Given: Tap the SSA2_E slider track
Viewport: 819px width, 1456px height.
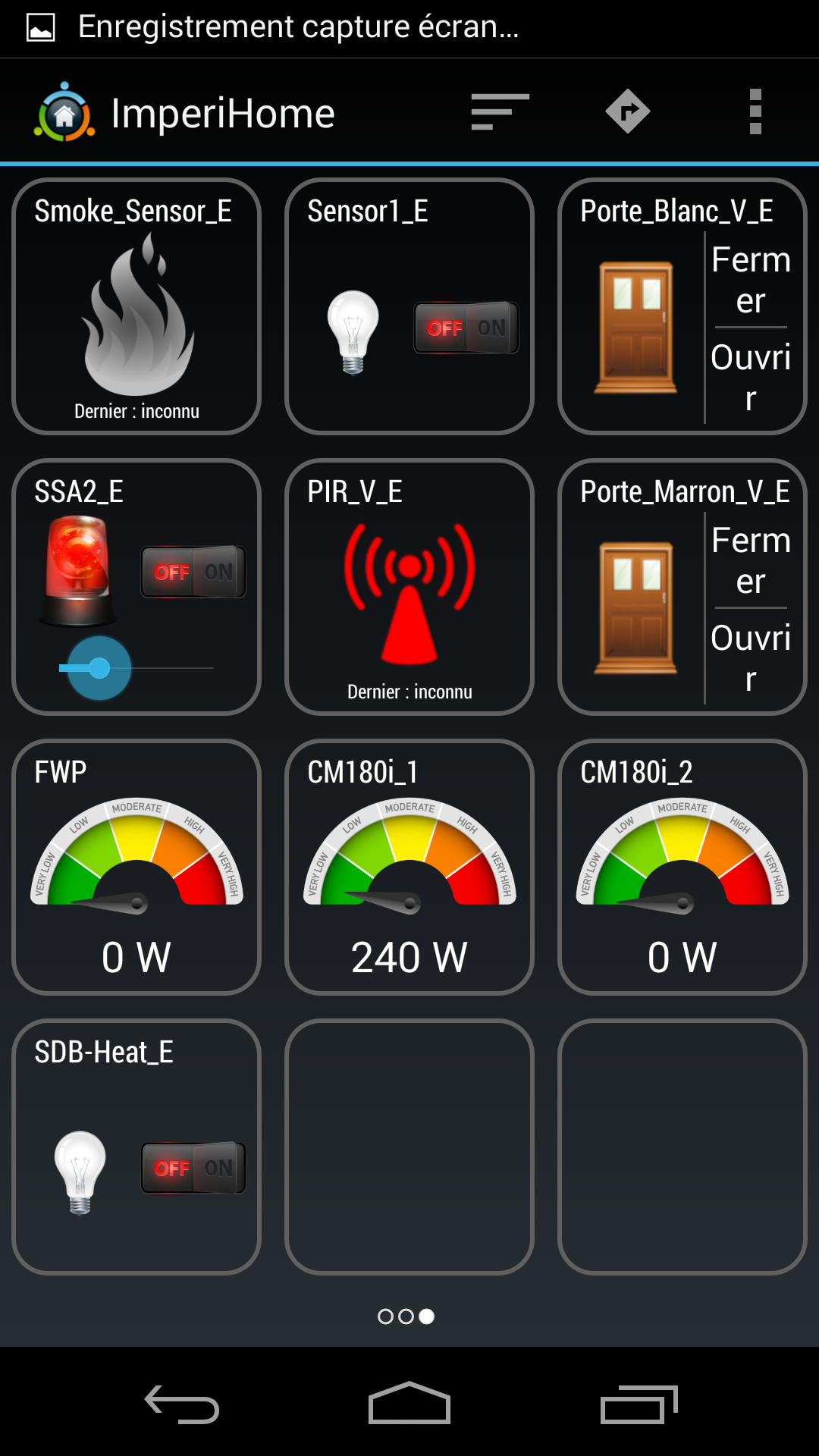Looking at the screenshot, I should pos(167,668).
